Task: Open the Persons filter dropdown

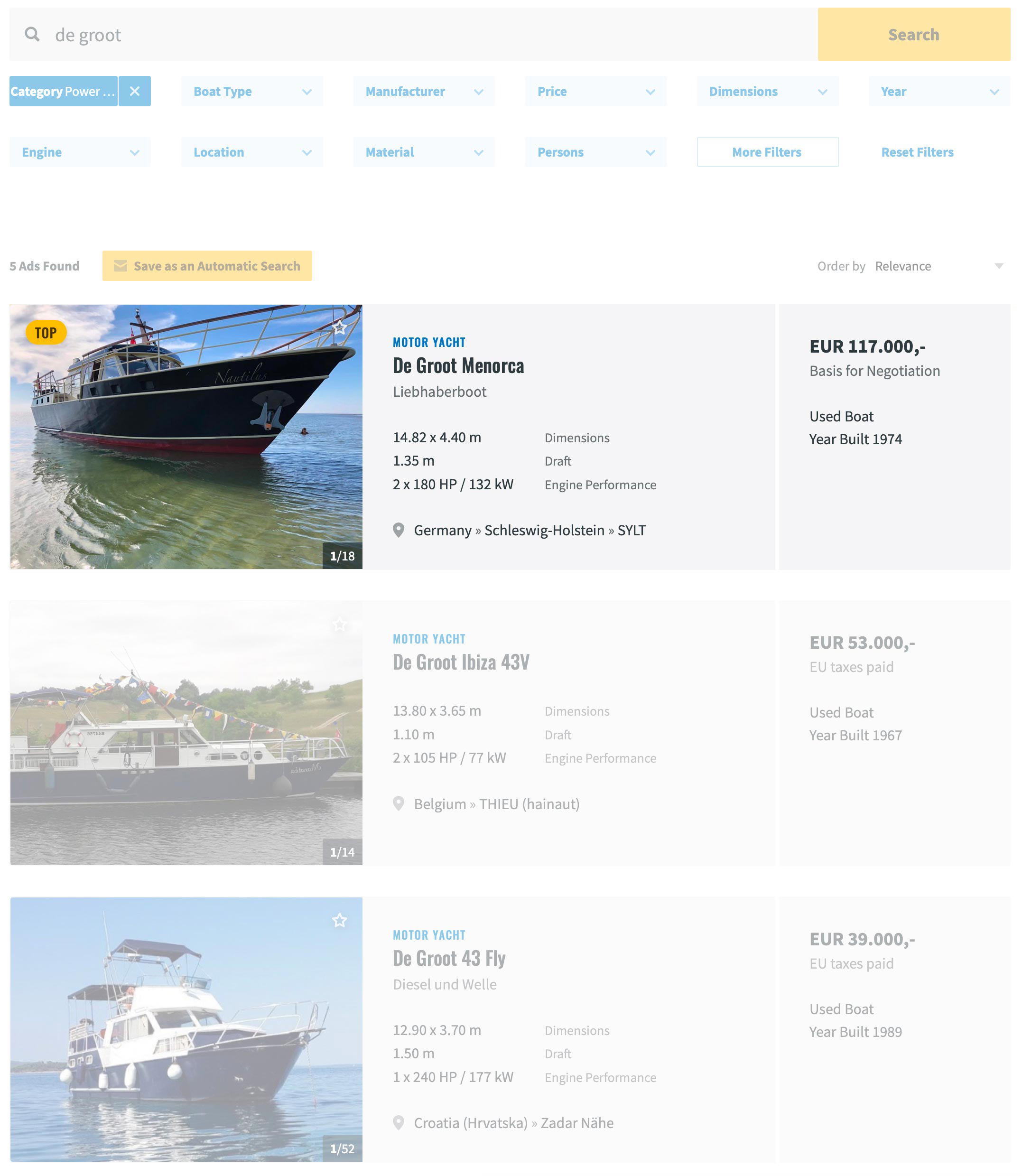Action: [x=595, y=152]
